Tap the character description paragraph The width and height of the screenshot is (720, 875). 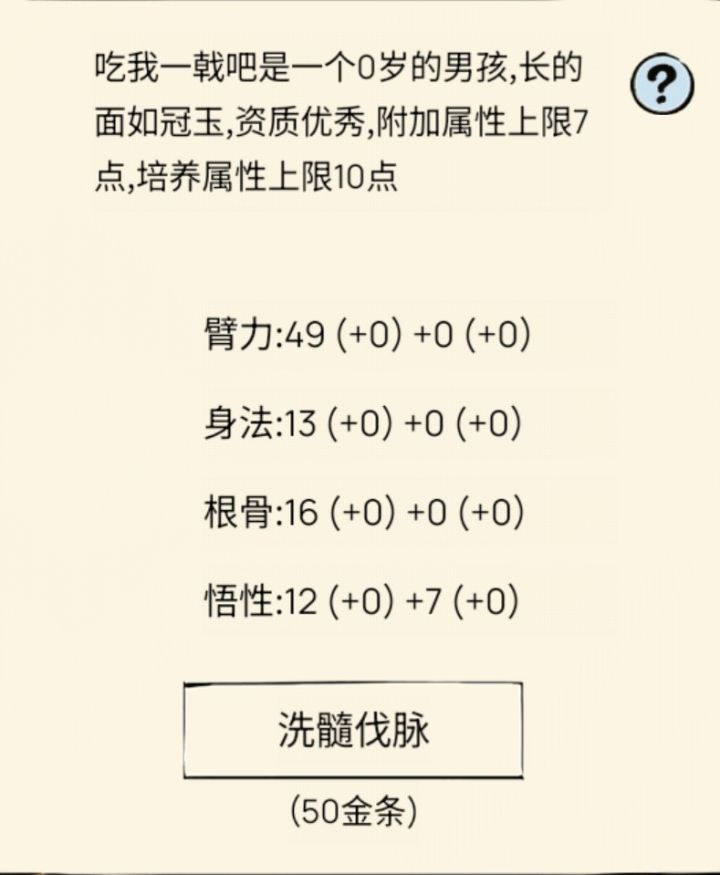click(x=340, y=120)
